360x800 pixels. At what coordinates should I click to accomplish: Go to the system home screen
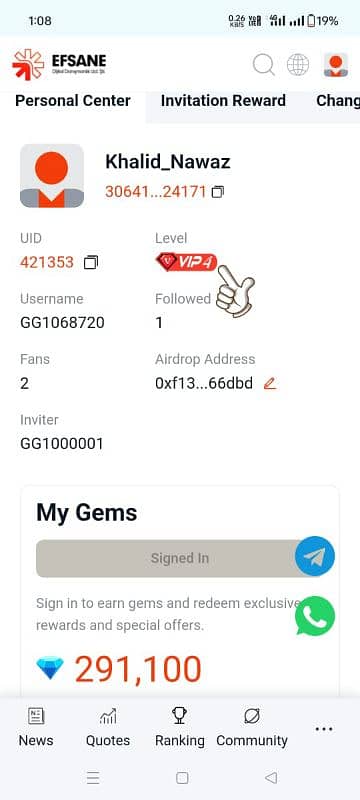pyautogui.click(x=182, y=778)
